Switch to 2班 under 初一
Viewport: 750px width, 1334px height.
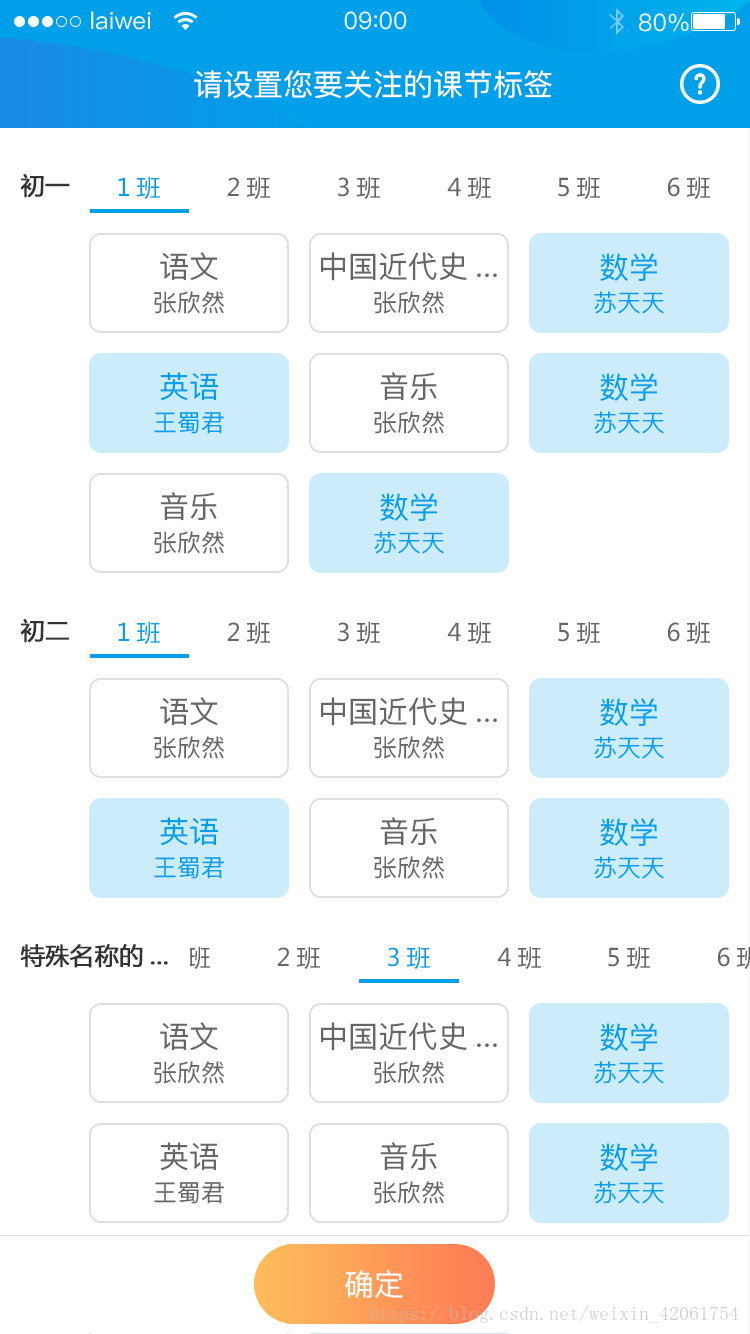[x=249, y=188]
